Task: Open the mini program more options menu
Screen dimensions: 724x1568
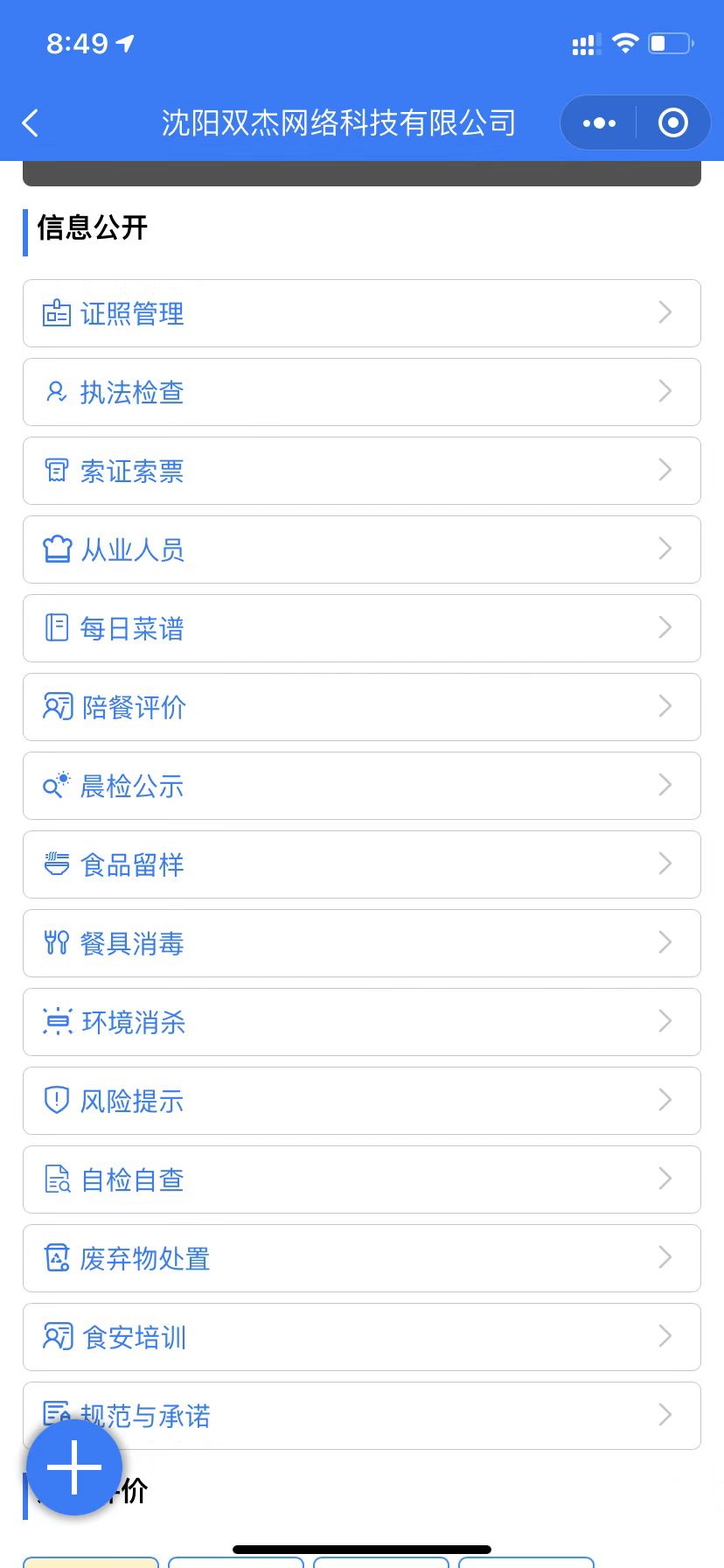Action: click(599, 123)
